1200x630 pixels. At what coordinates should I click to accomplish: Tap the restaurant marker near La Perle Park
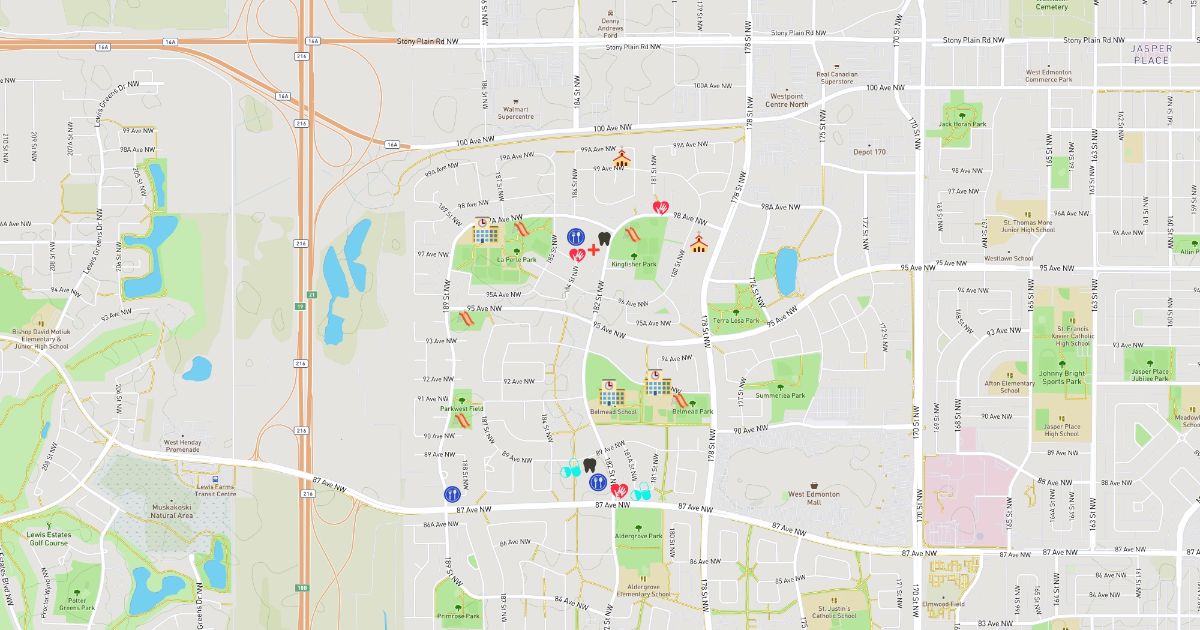(575, 237)
